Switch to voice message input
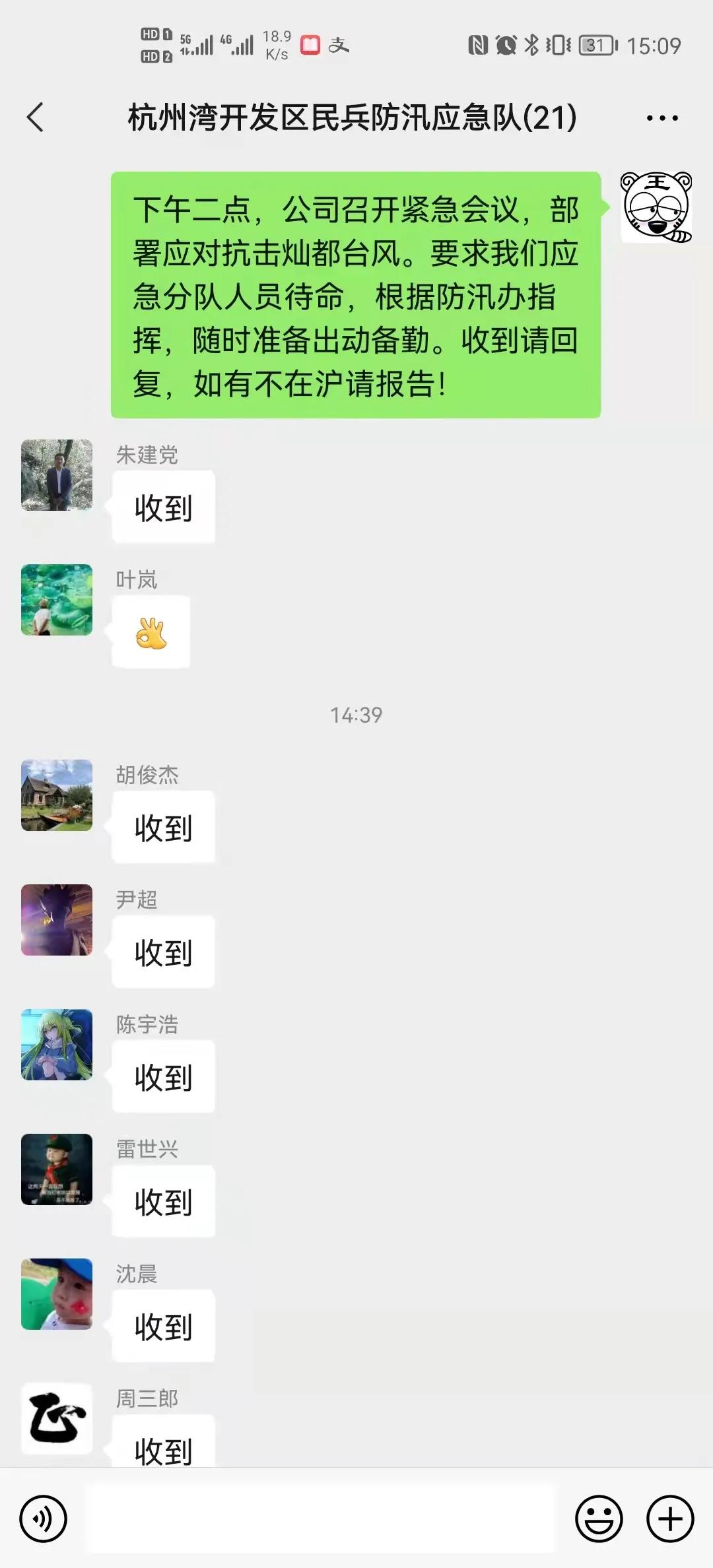713x1568 pixels. point(44,1519)
